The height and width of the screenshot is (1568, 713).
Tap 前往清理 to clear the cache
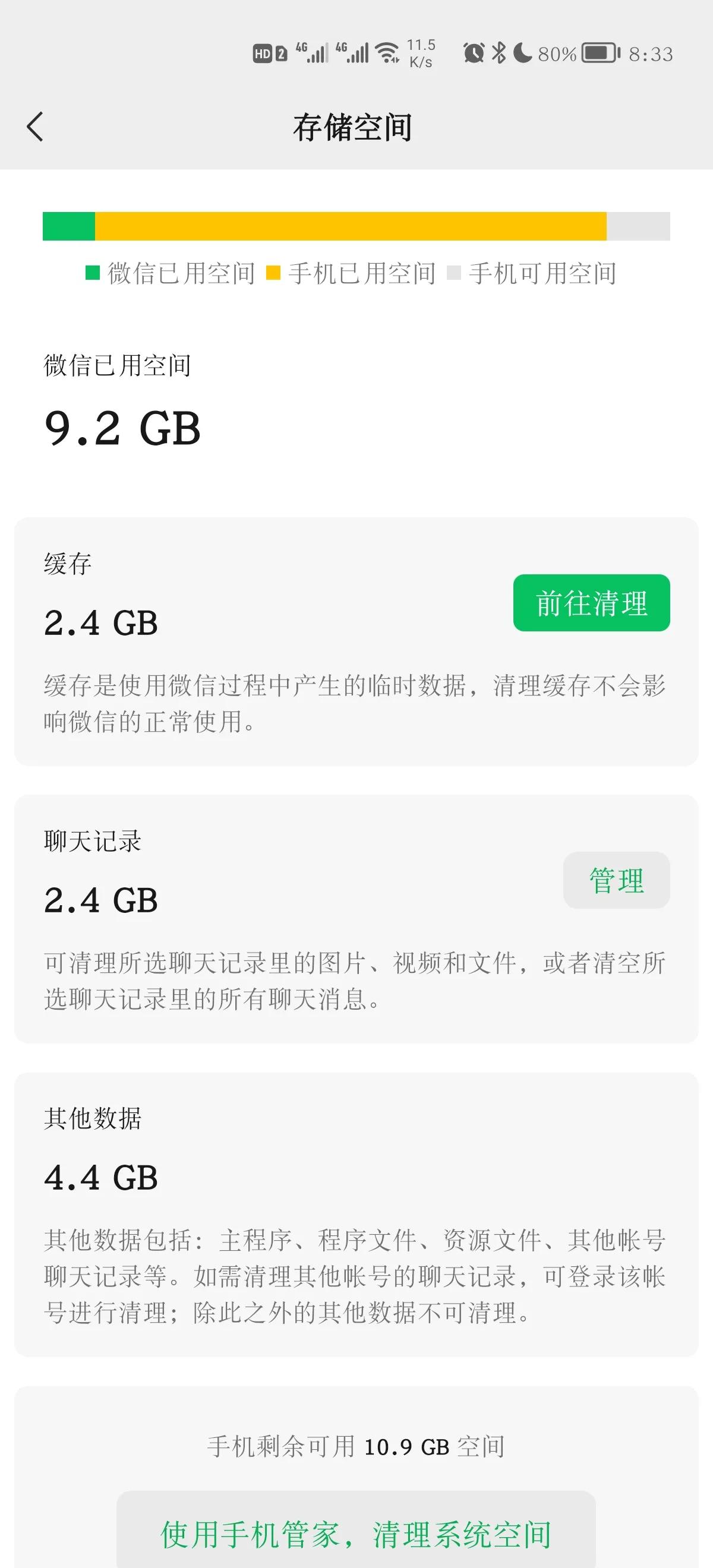pos(591,603)
